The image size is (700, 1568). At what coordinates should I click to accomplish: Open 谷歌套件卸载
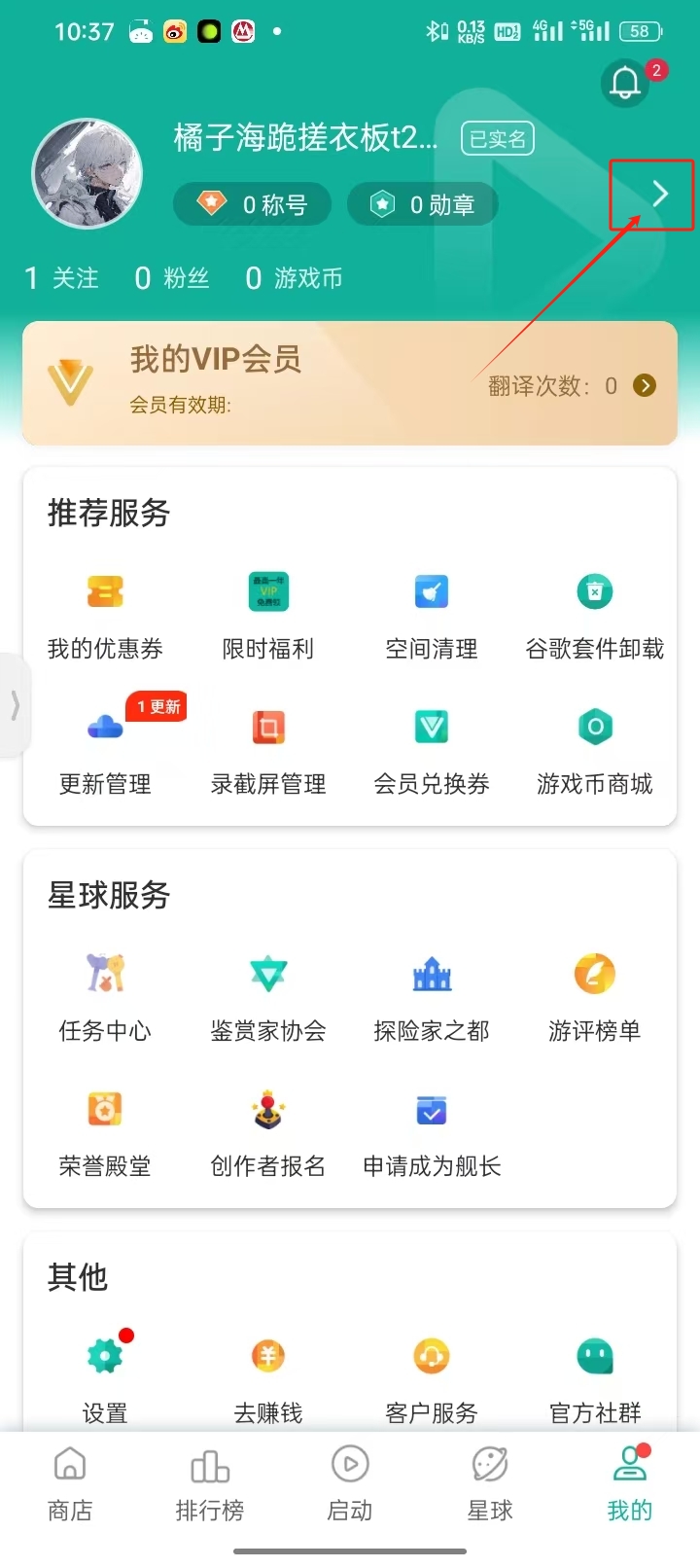pos(595,613)
